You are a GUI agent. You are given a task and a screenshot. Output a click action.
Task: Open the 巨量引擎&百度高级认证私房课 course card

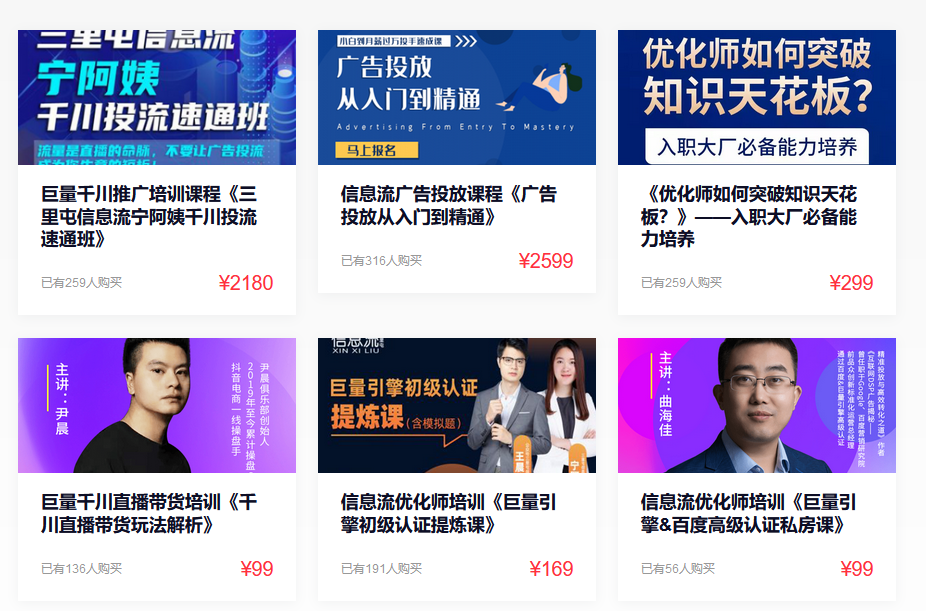point(748,513)
